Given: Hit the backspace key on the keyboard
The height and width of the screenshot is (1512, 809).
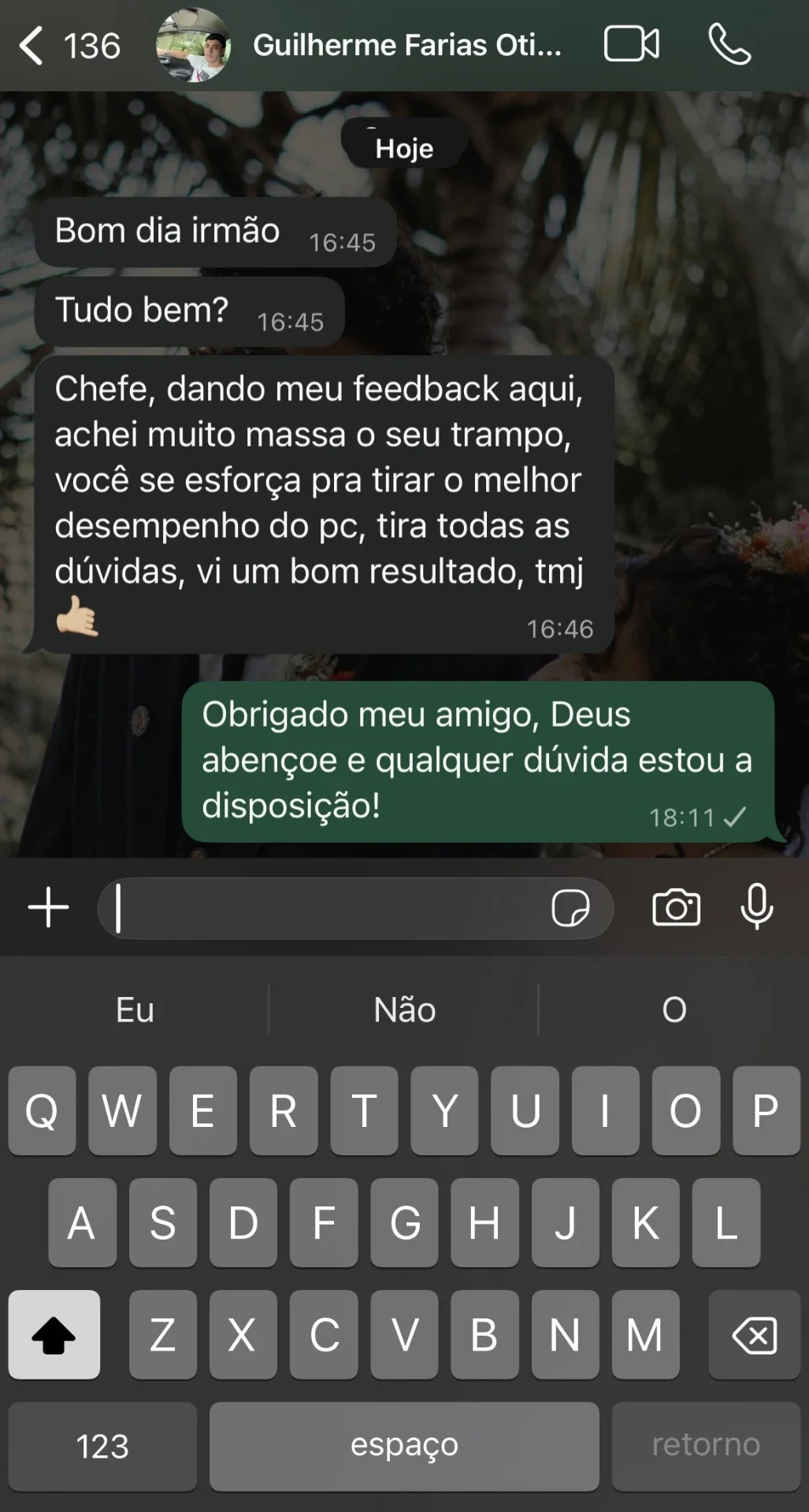Looking at the screenshot, I should point(755,1335).
